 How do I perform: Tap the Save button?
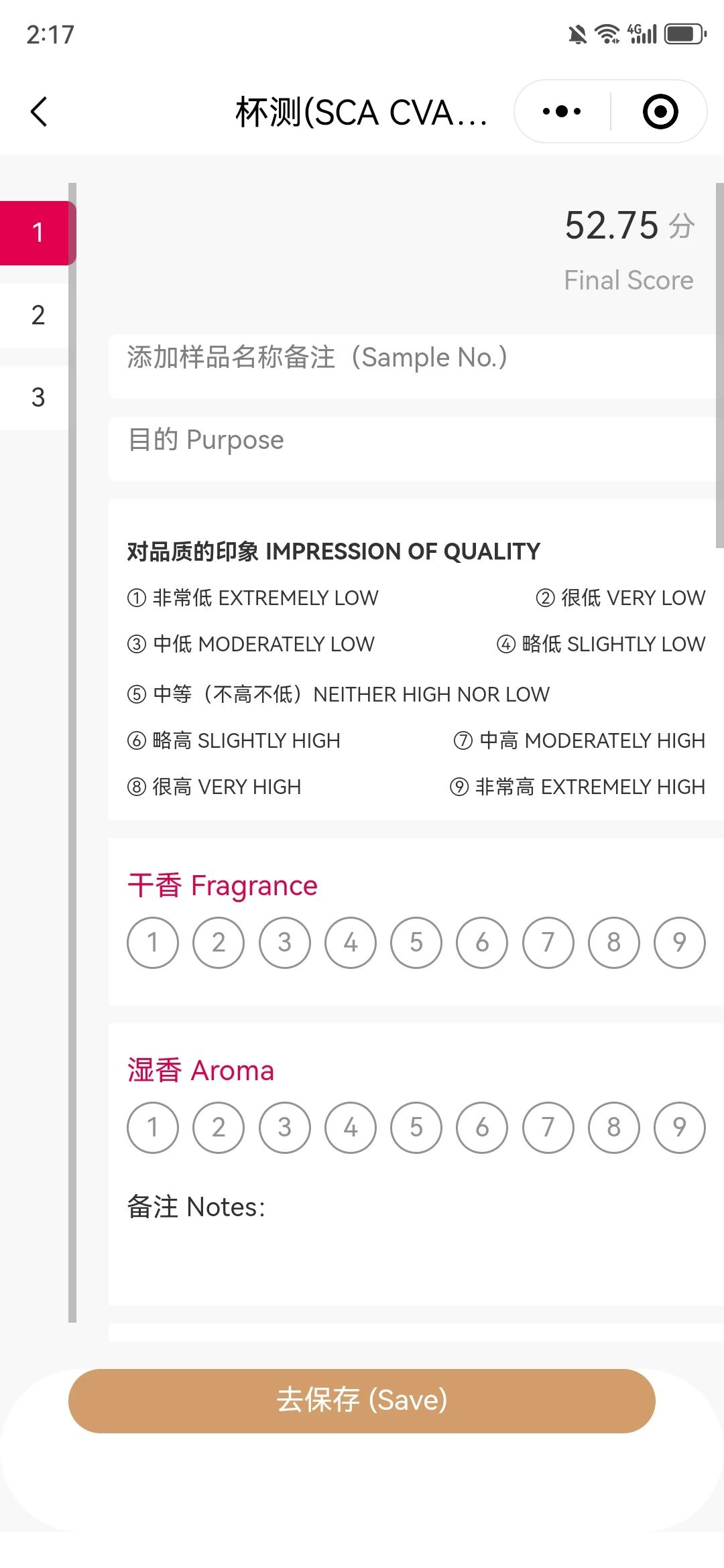[x=362, y=1400]
